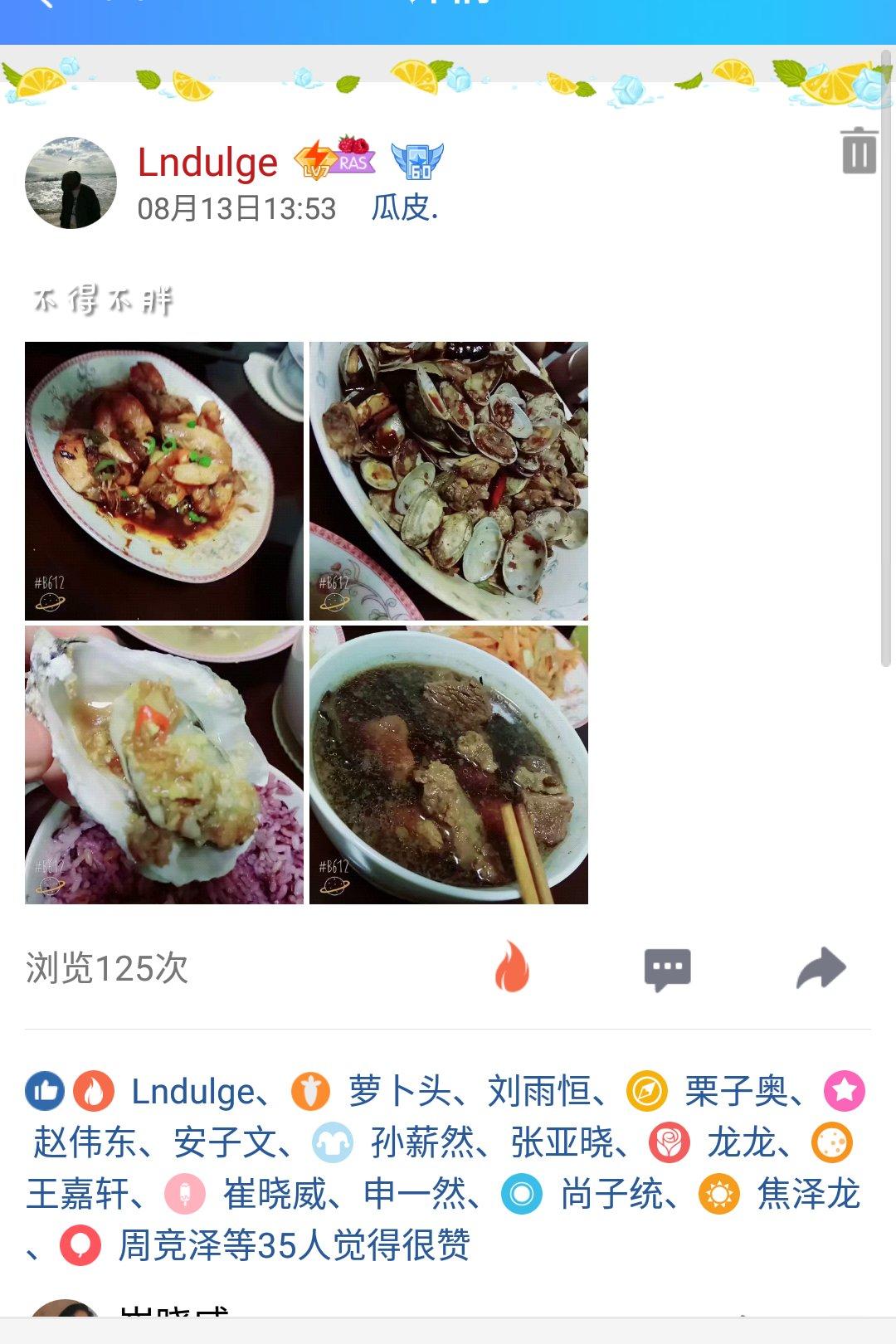
Task: View 刘雨恒's profile from the likes
Action: point(539,1092)
